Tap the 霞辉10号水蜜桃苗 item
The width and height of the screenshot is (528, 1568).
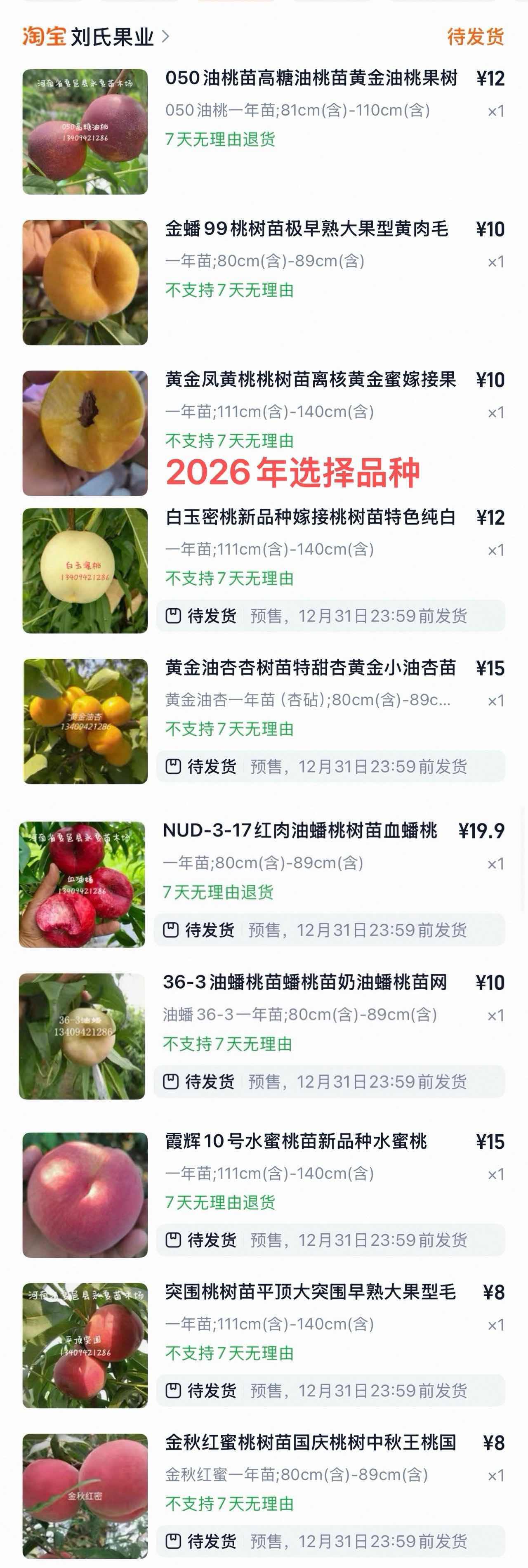(296, 1141)
